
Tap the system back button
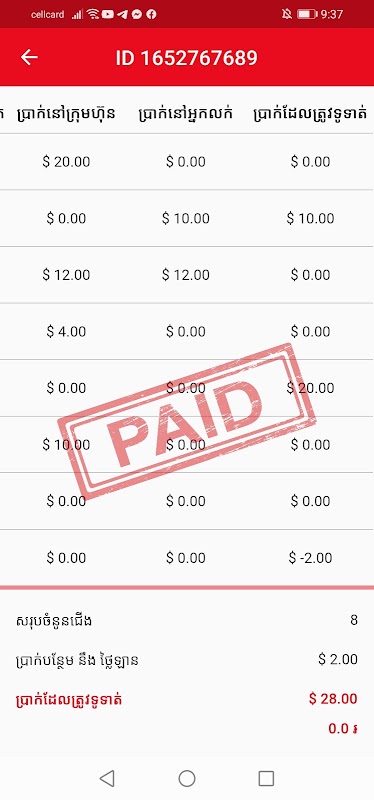click(x=107, y=778)
